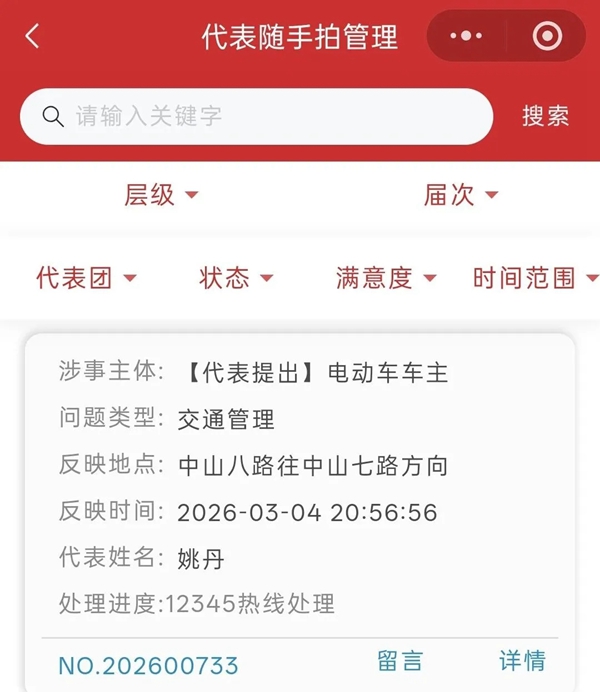Open the 代表团 filter dropdown
The width and height of the screenshot is (600, 692).
pos(85,278)
